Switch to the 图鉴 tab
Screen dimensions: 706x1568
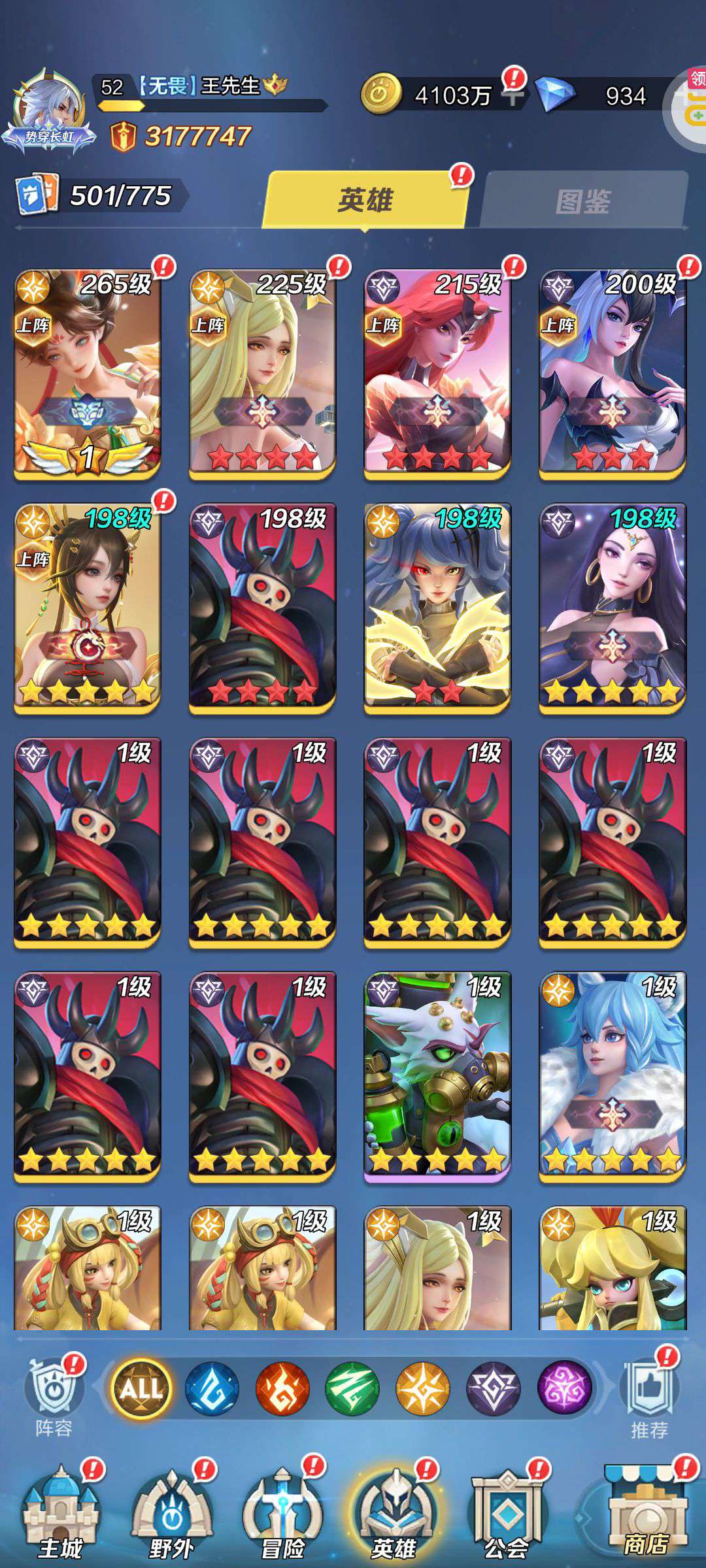coord(583,201)
